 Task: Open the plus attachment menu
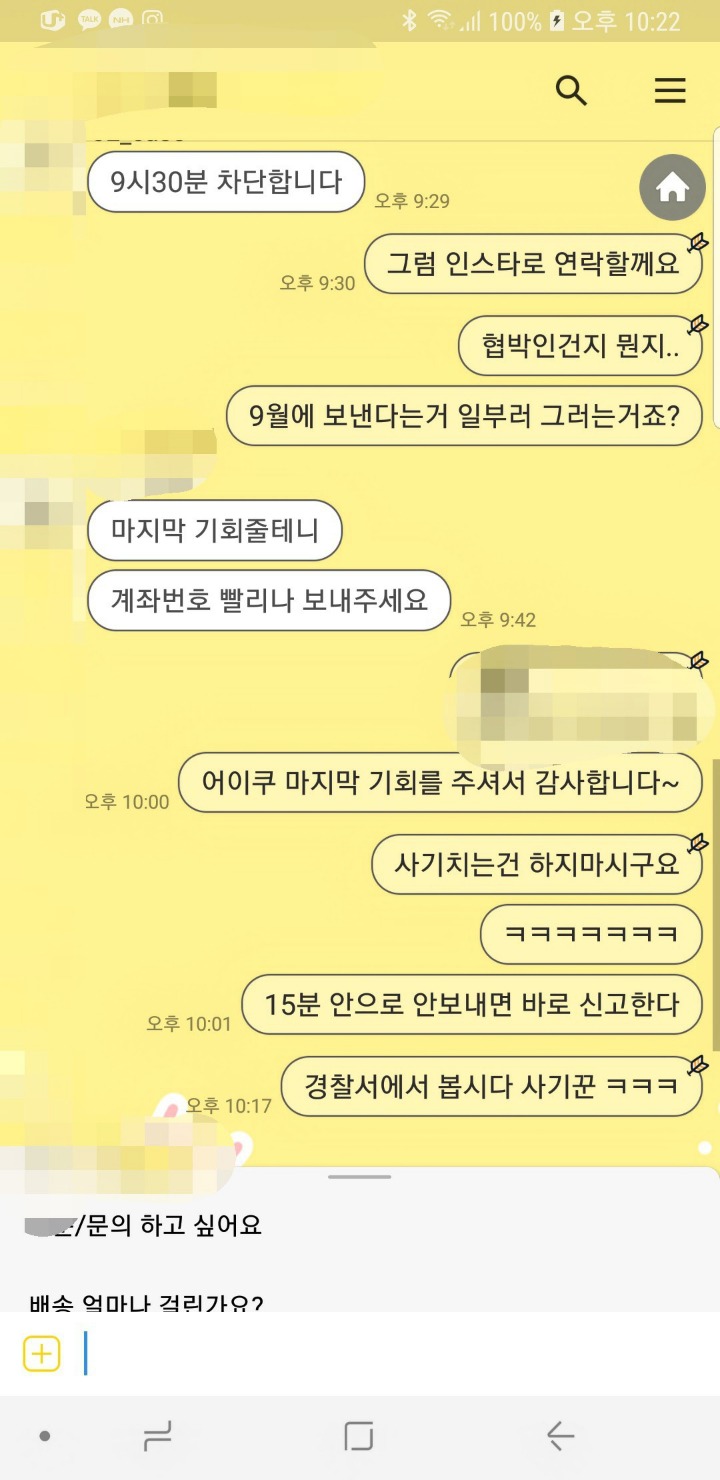pyautogui.click(x=41, y=1354)
